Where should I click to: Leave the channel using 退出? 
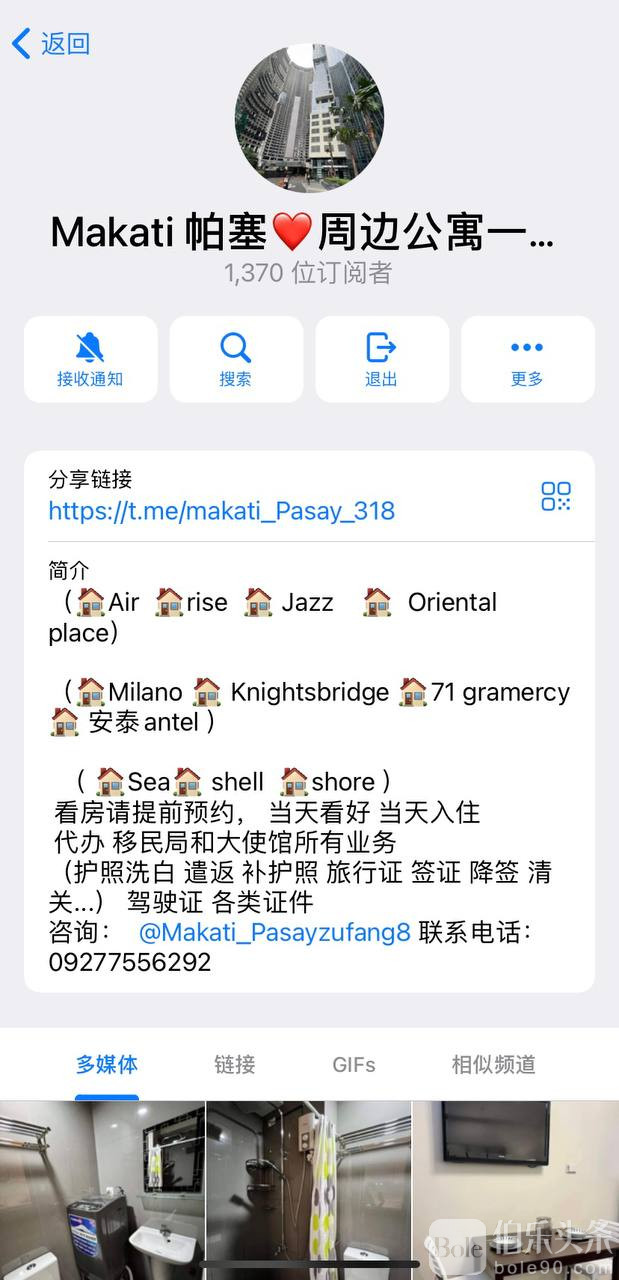tap(381, 359)
